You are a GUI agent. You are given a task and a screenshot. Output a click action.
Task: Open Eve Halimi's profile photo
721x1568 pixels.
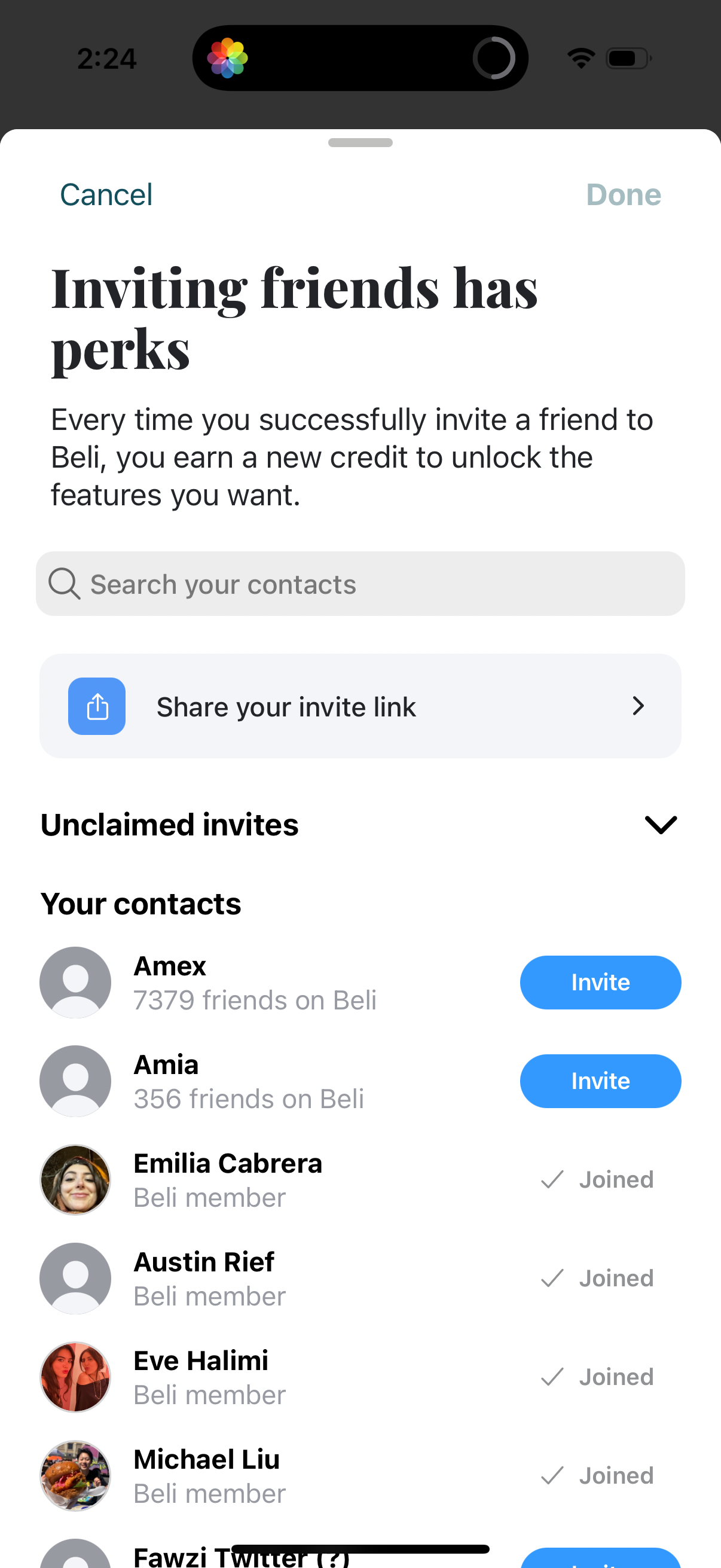click(75, 1377)
